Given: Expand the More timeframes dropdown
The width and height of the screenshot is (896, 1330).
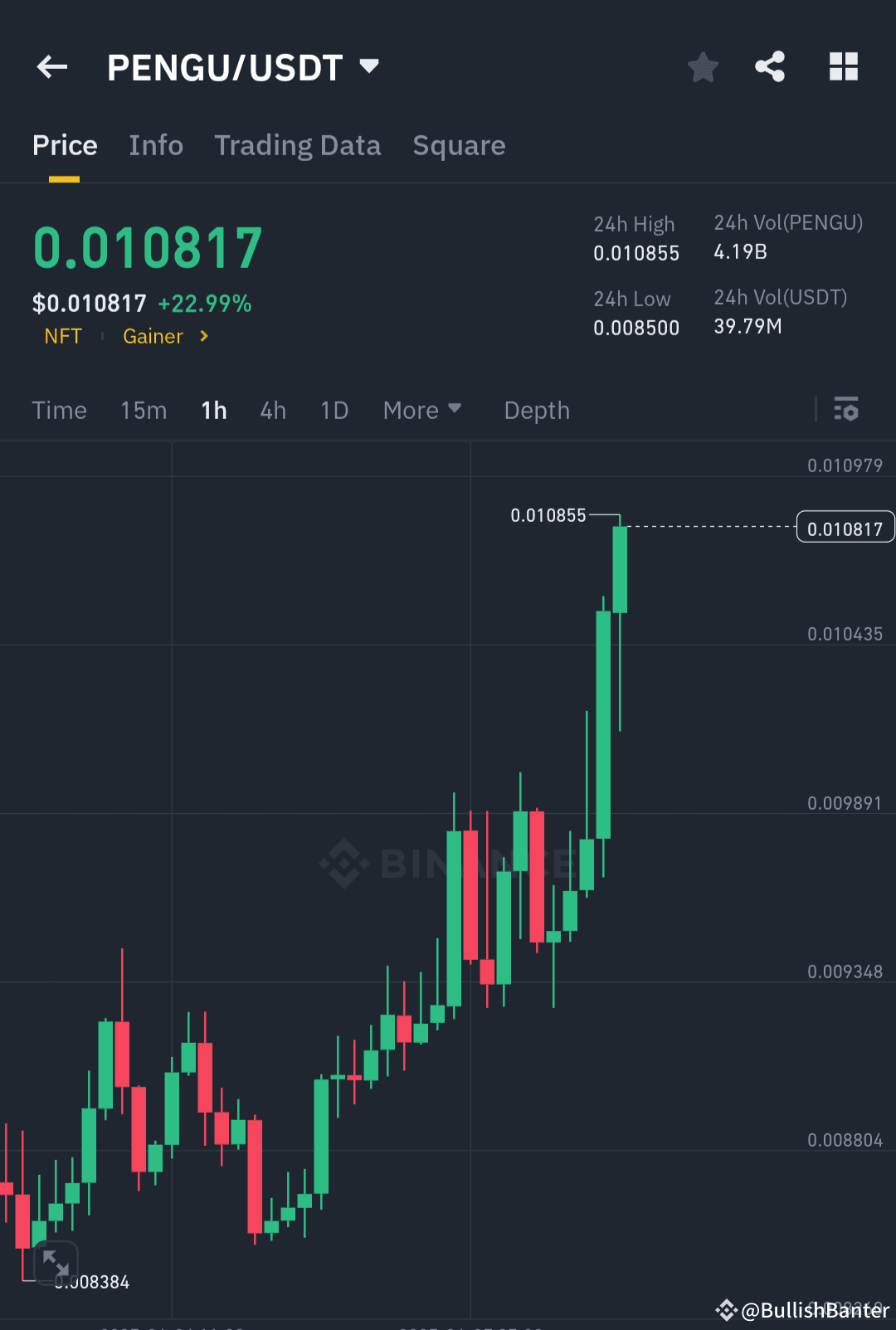Looking at the screenshot, I should click(421, 410).
